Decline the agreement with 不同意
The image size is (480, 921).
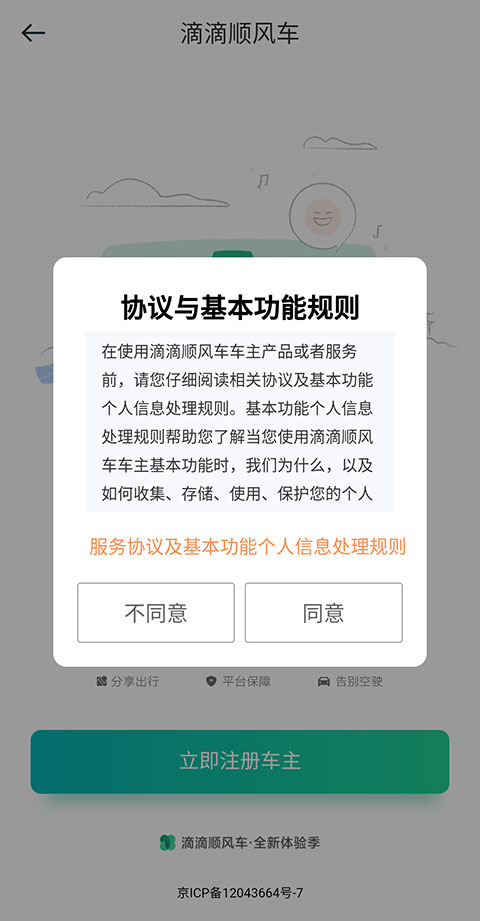pos(156,613)
